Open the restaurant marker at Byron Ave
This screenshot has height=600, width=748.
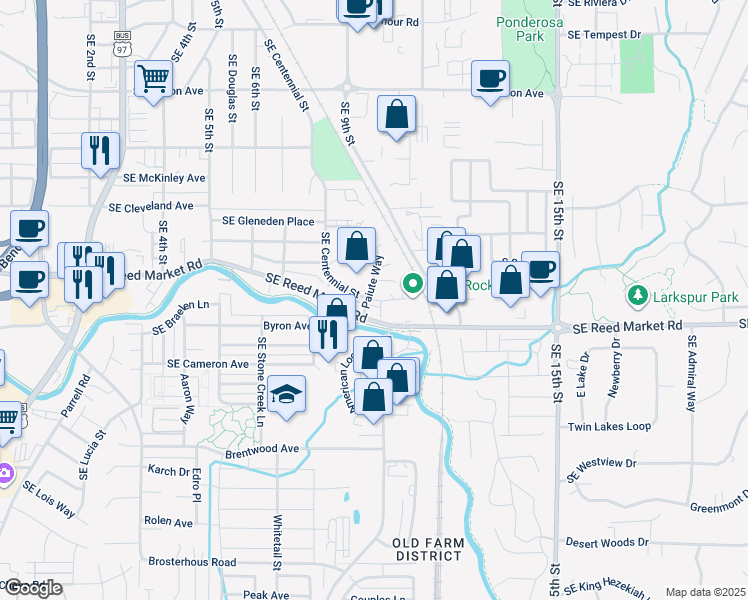pyautogui.click(x=328, y=334)
